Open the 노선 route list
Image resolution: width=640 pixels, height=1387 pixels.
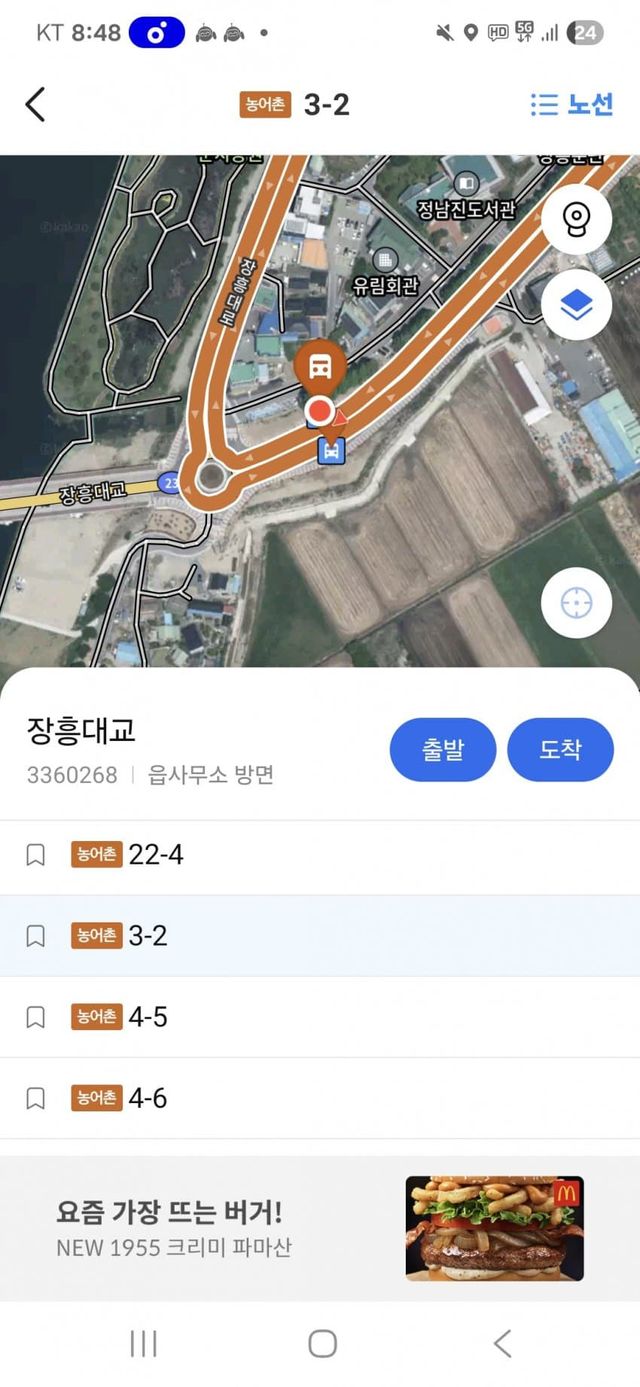[x=571, y=104]
